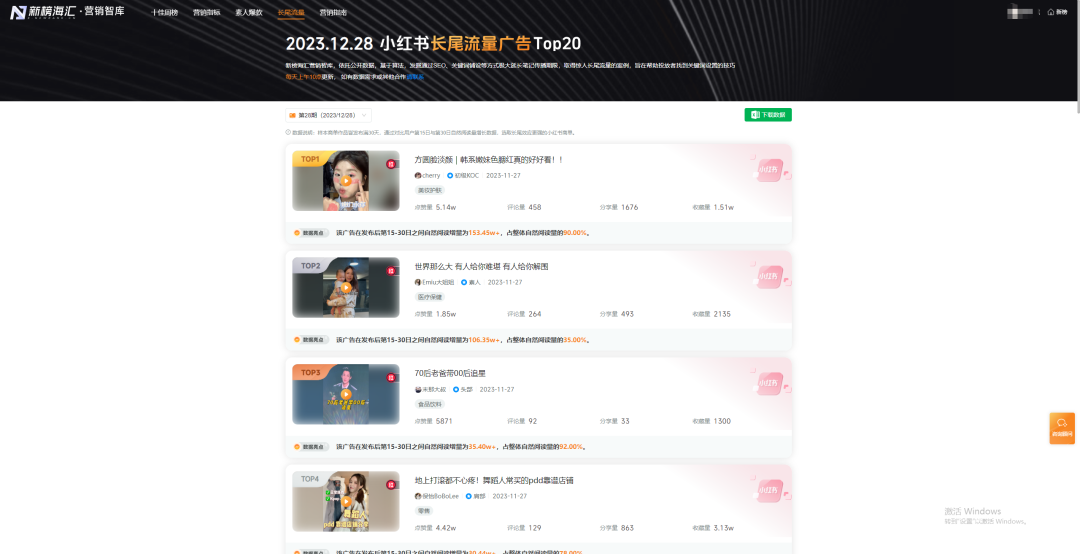Tap the green 下载数据 button

tap(768, 115)
